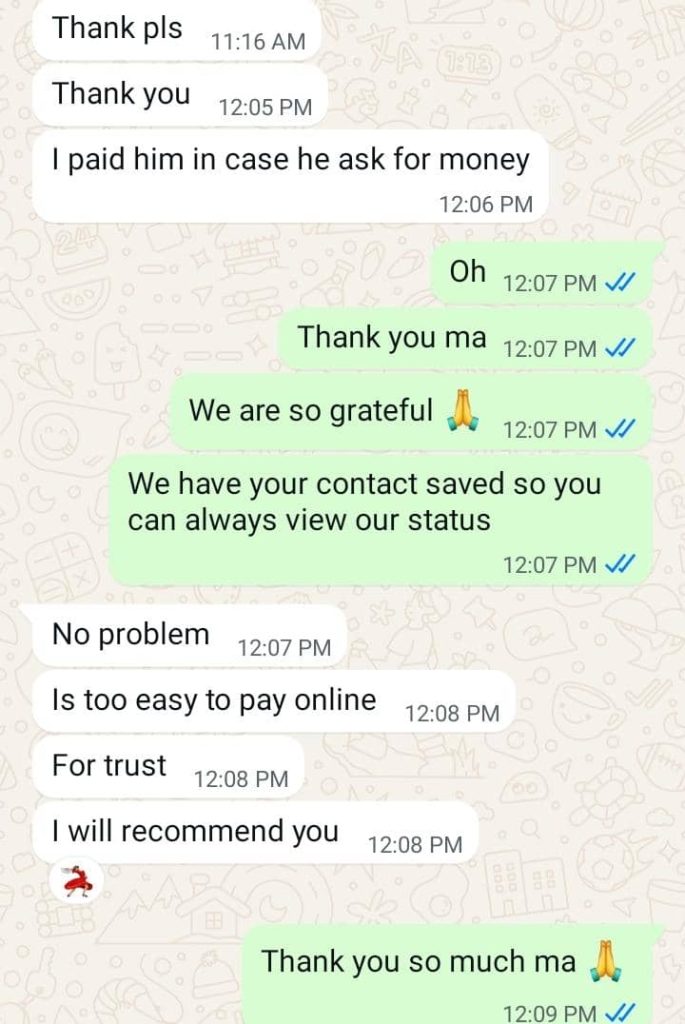Viewport: 685px width, 1024px height.
Task: Open the reaction under "I will recommend you"
Action: point(76,882)
